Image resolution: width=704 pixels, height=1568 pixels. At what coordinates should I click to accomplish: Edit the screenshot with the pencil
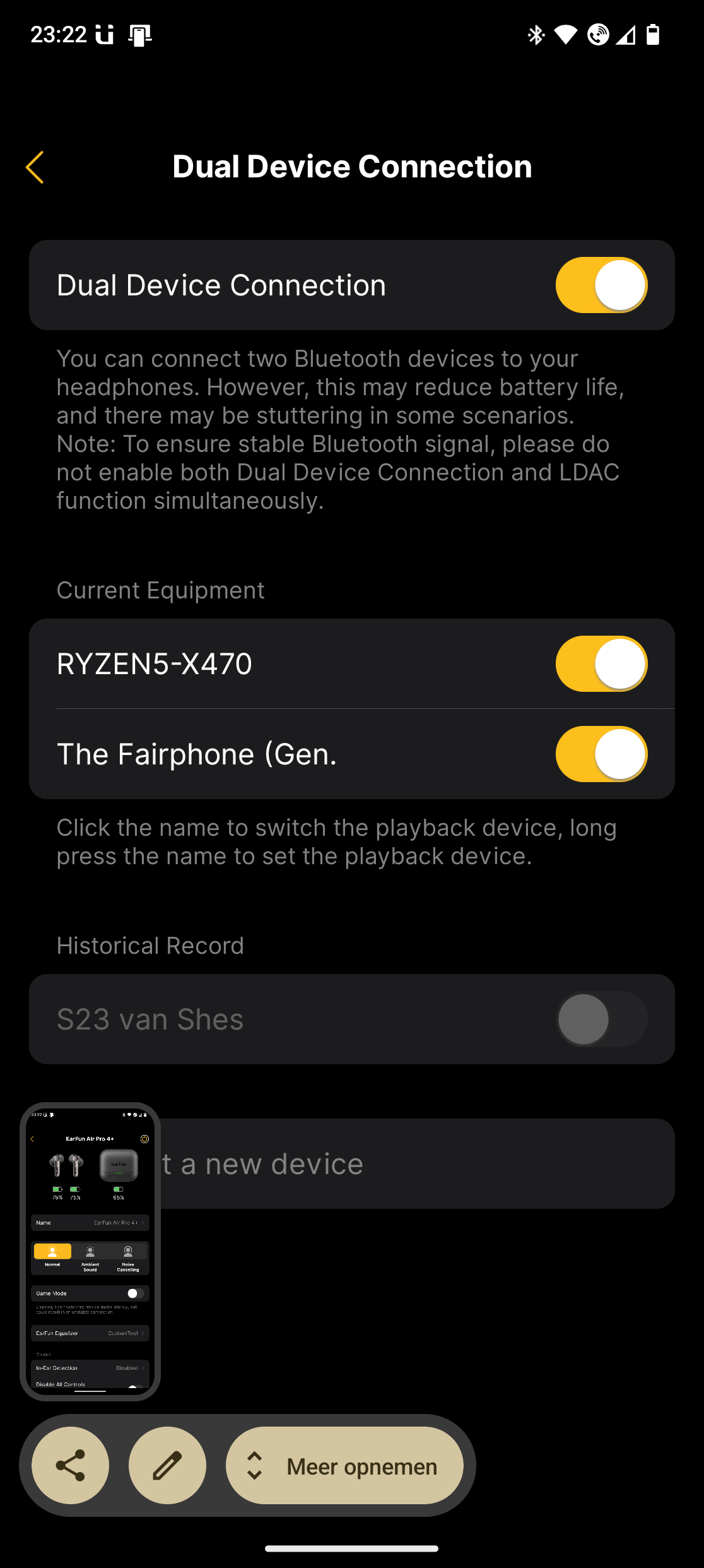[x=167, y=1466]
